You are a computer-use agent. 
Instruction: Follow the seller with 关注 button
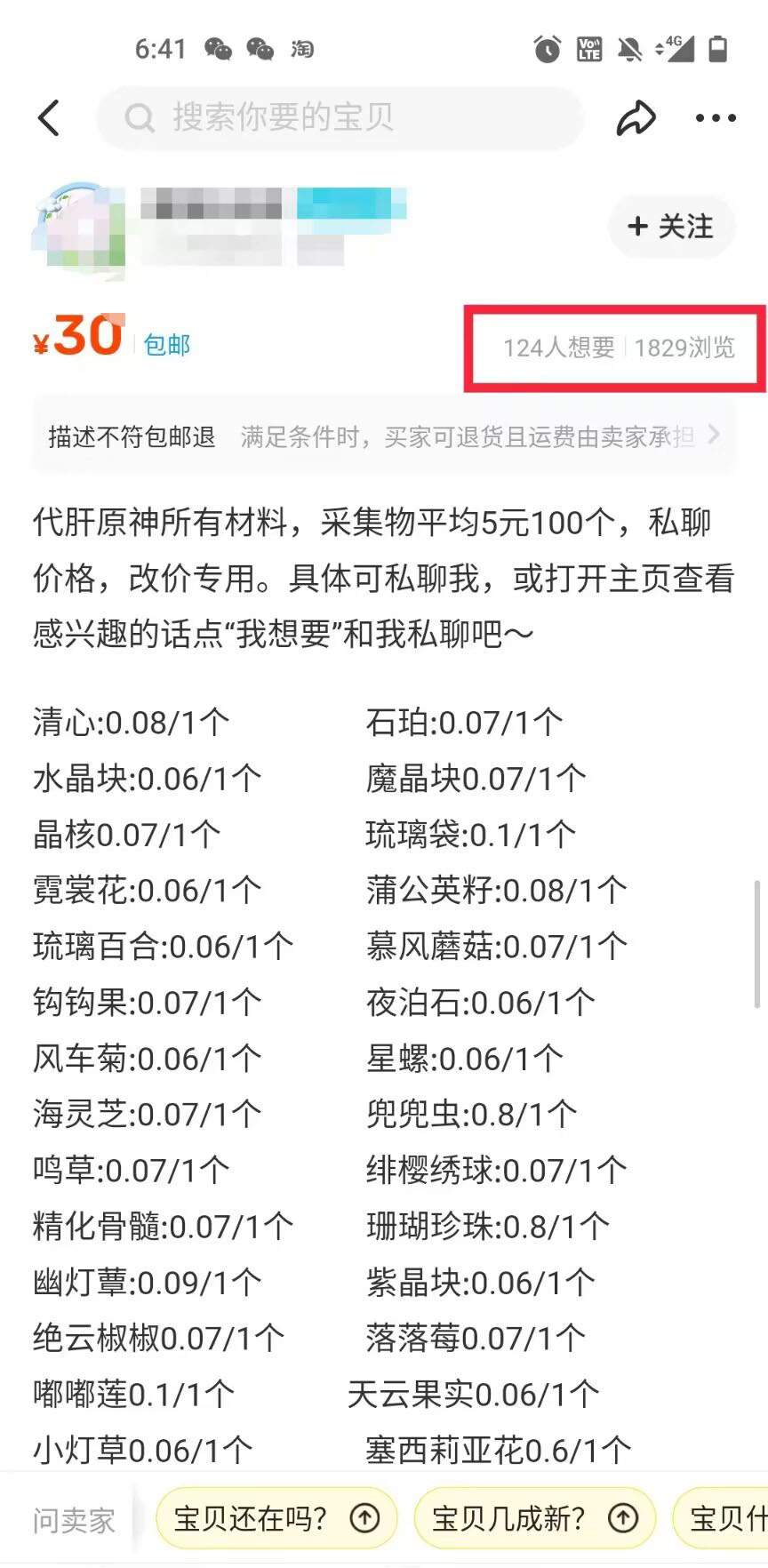point(671,227)
